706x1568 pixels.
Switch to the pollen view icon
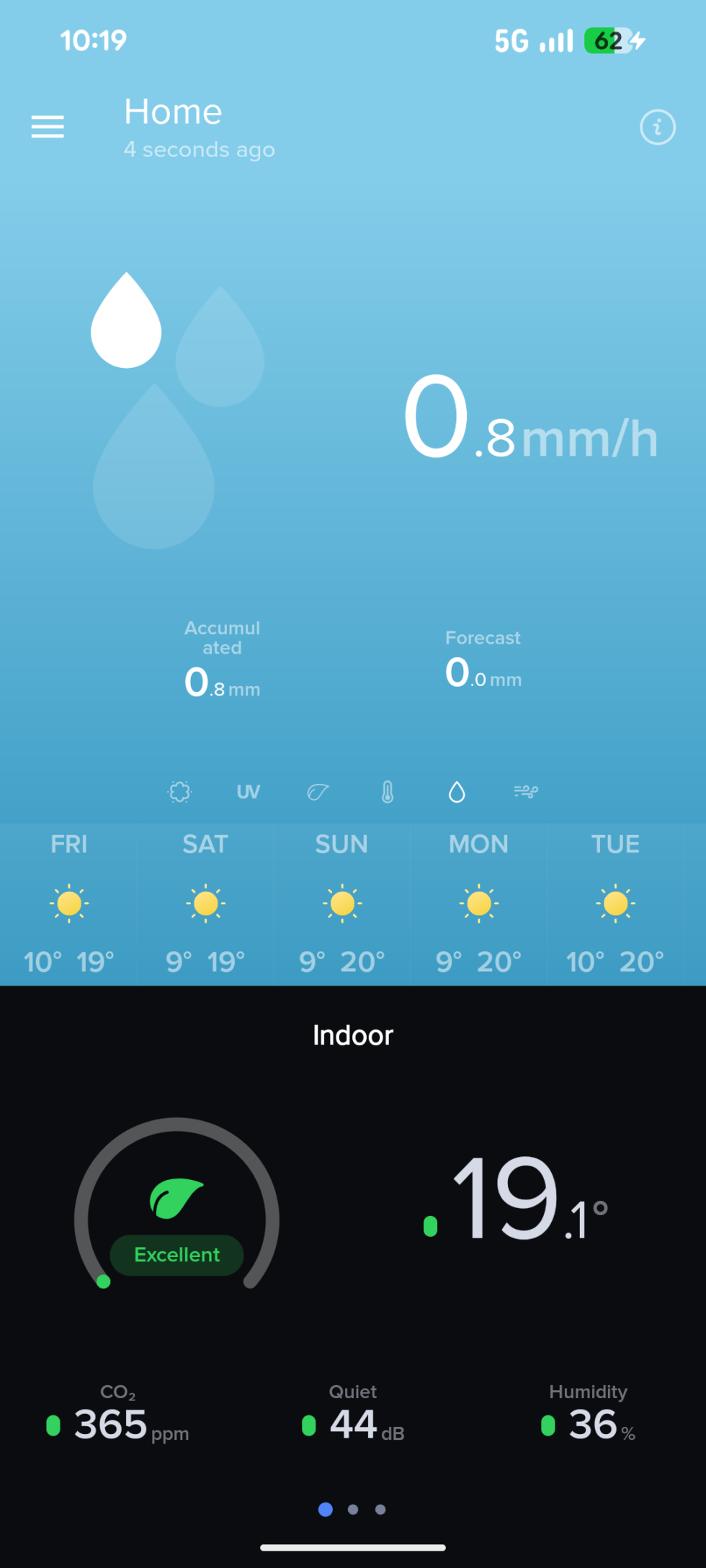tap(179, 792)
